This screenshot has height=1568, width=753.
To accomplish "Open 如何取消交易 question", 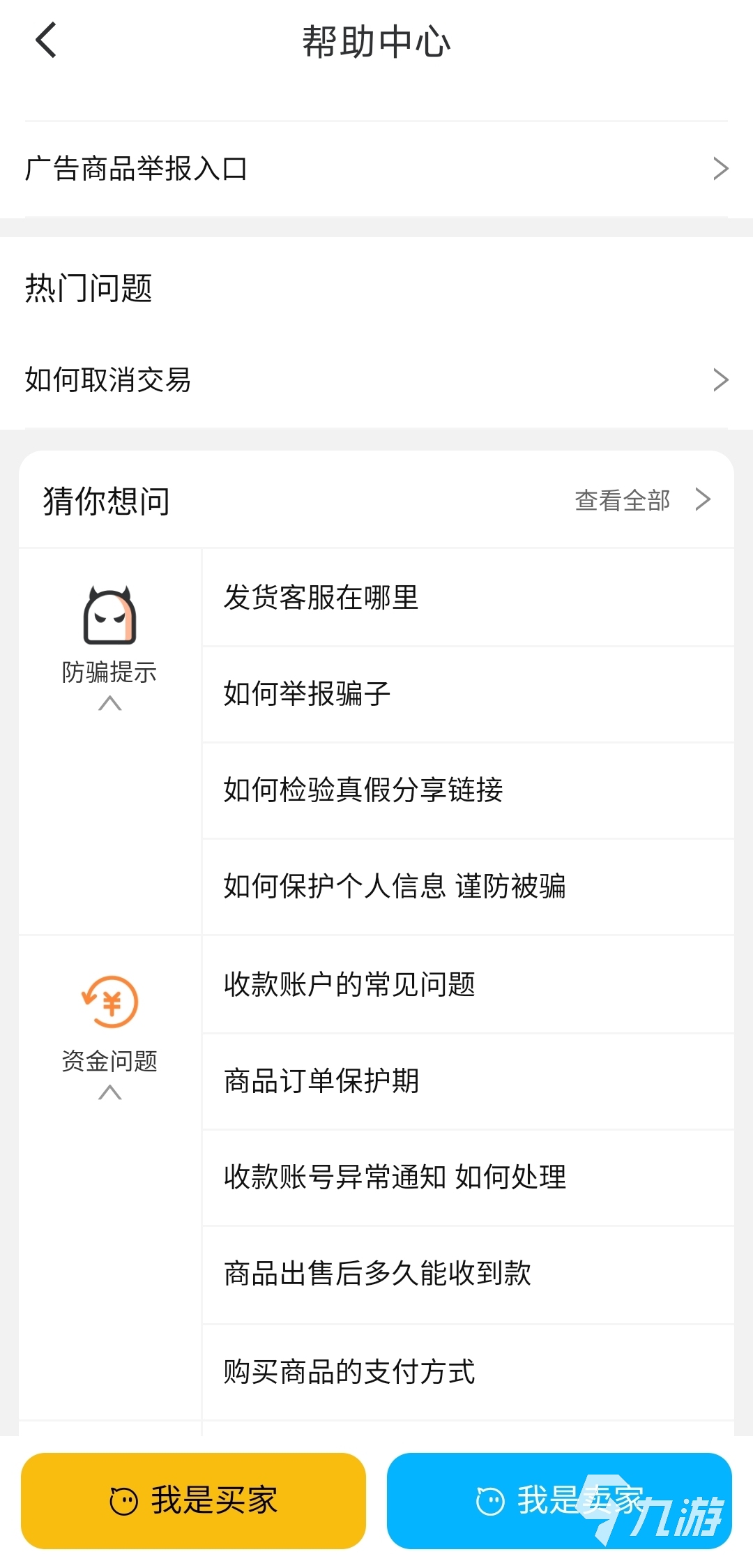I will click(x=376, y=380).
